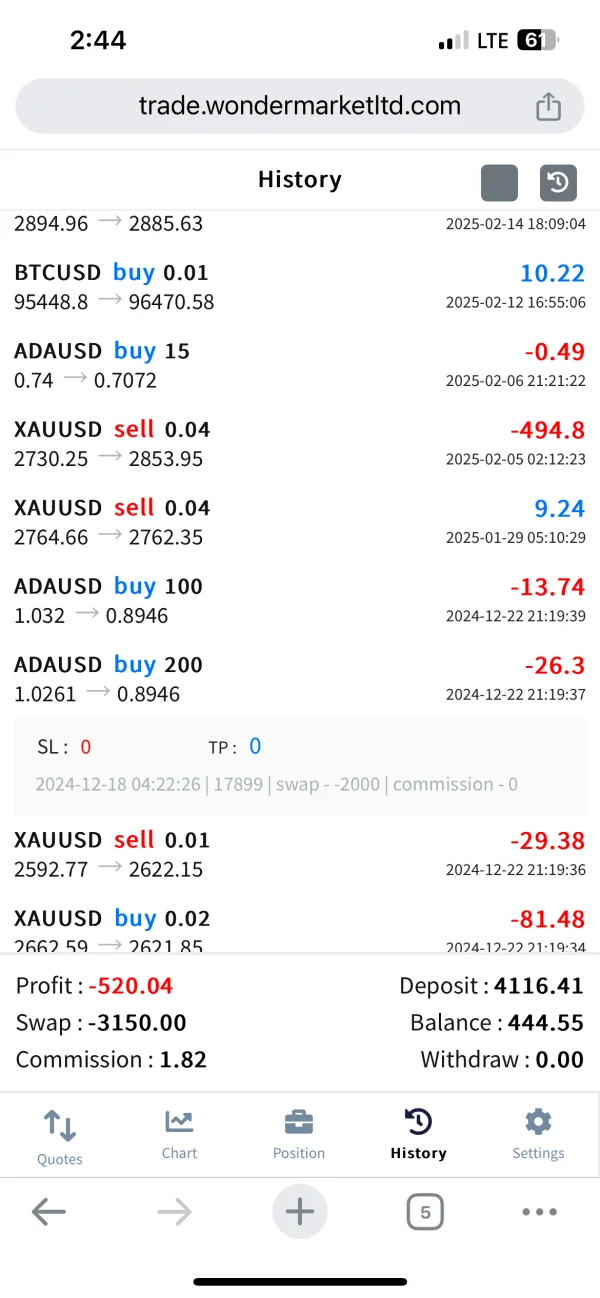Collapse the ADAUSD buy 200 trade details

coord(300,679)
